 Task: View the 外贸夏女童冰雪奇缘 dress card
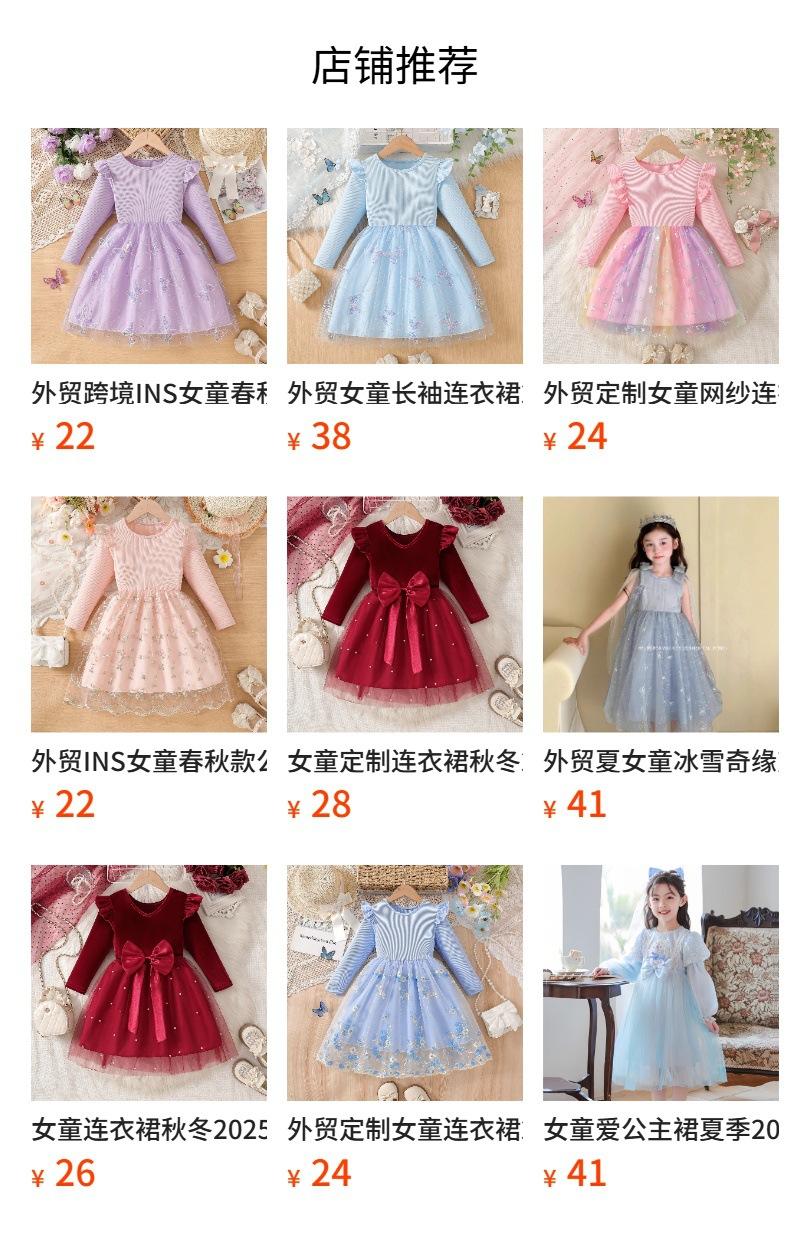(661, 659)
